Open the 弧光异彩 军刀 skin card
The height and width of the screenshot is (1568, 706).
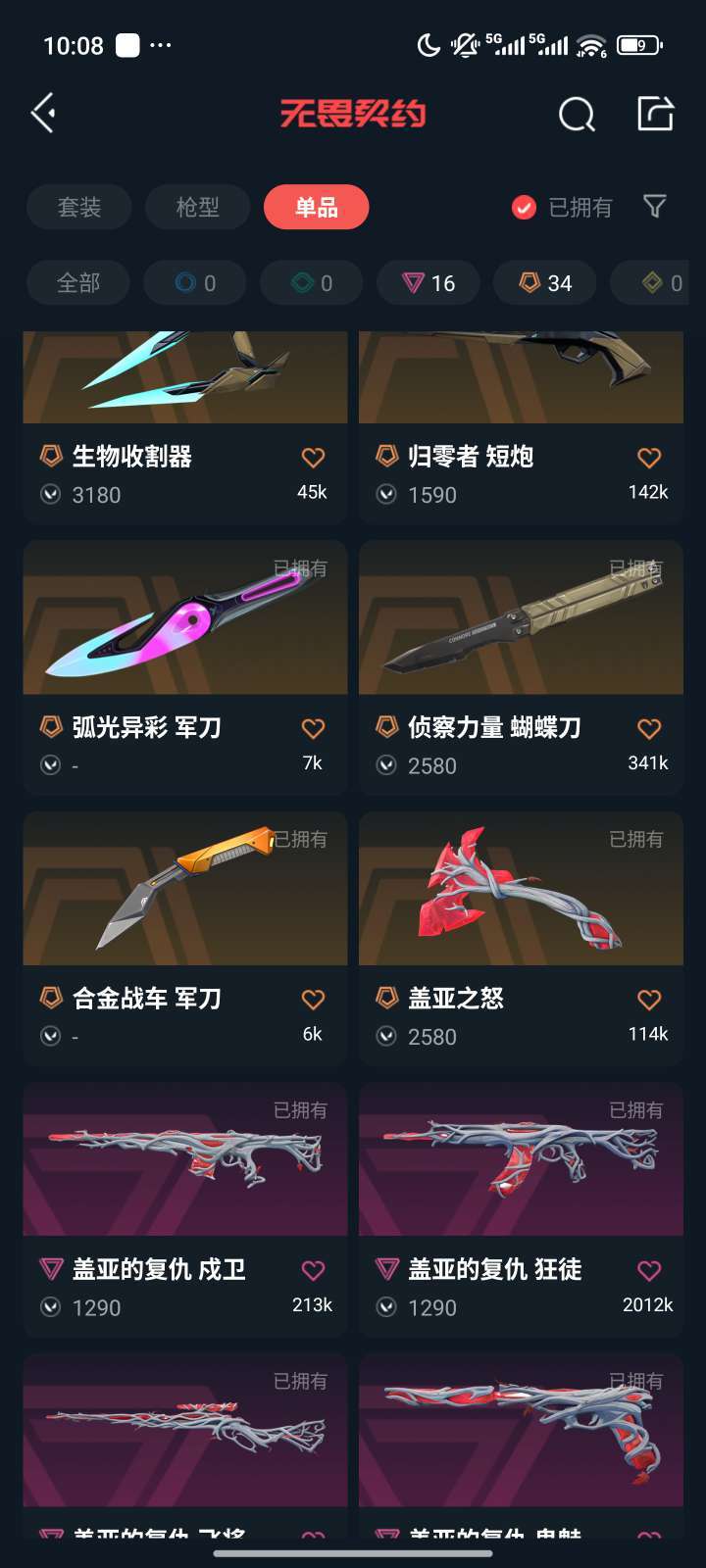(x=185, y=666)
